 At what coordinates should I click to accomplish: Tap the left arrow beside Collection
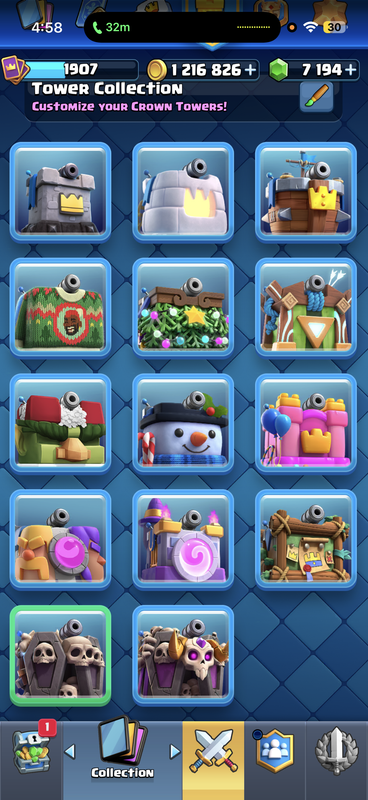coord(70,751)
